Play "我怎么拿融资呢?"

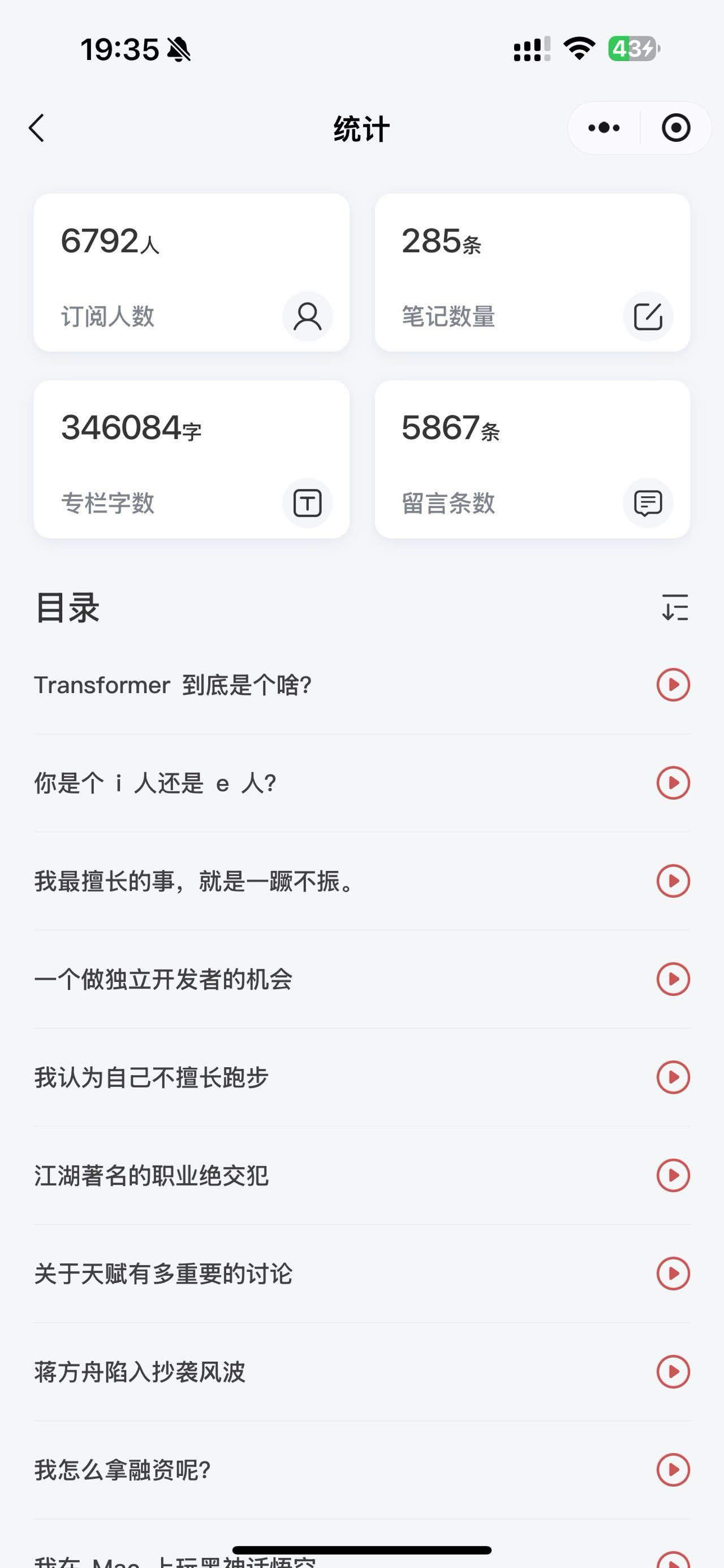(673, 1470)
